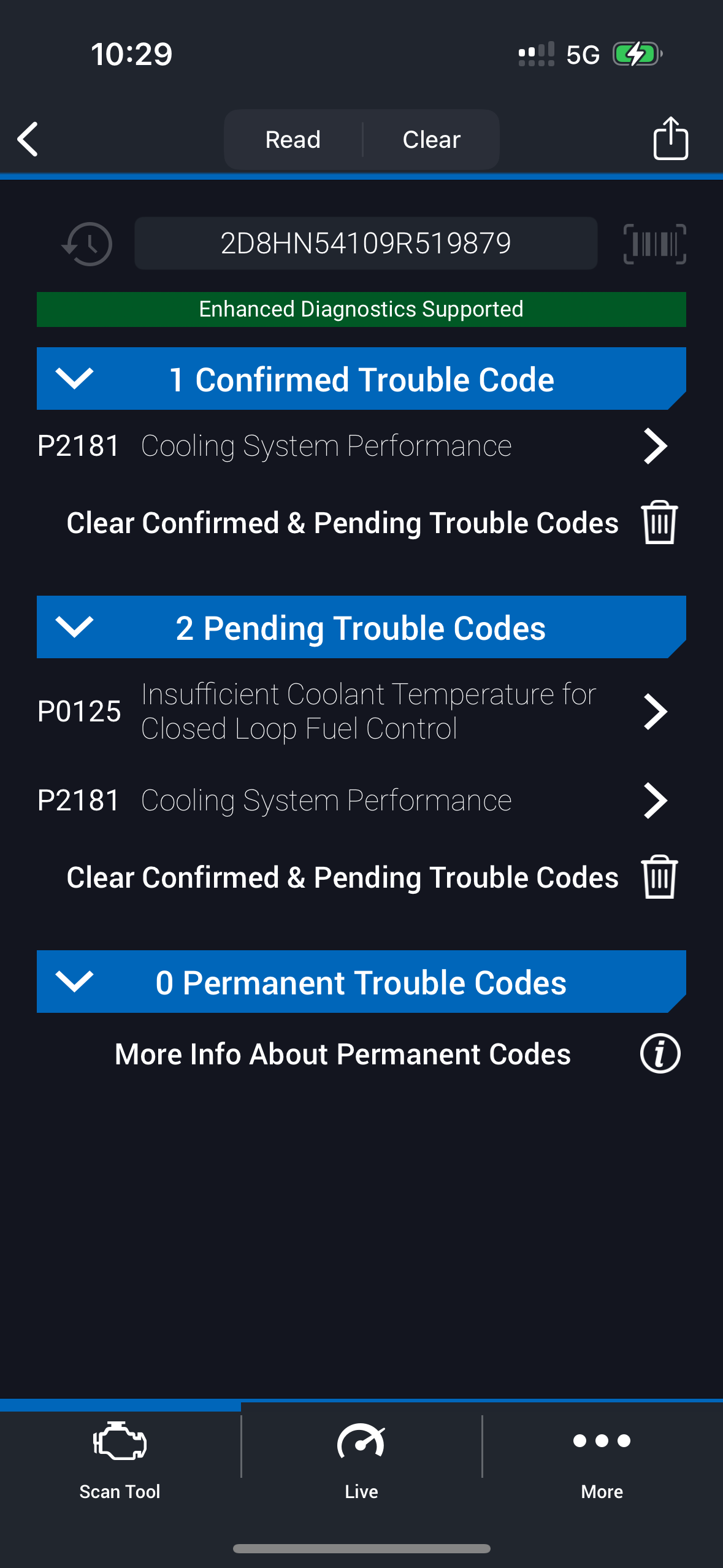View pending P2181 Cooling System Performance

(352, 801)
